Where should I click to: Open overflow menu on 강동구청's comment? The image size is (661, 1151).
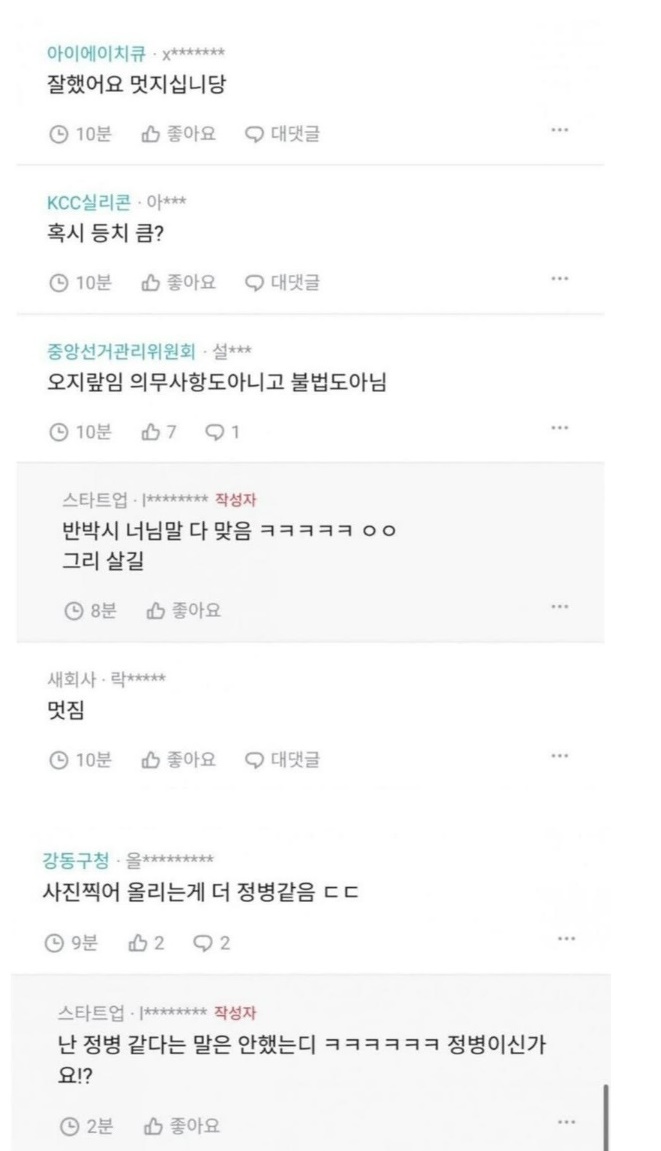coord(566,940)
